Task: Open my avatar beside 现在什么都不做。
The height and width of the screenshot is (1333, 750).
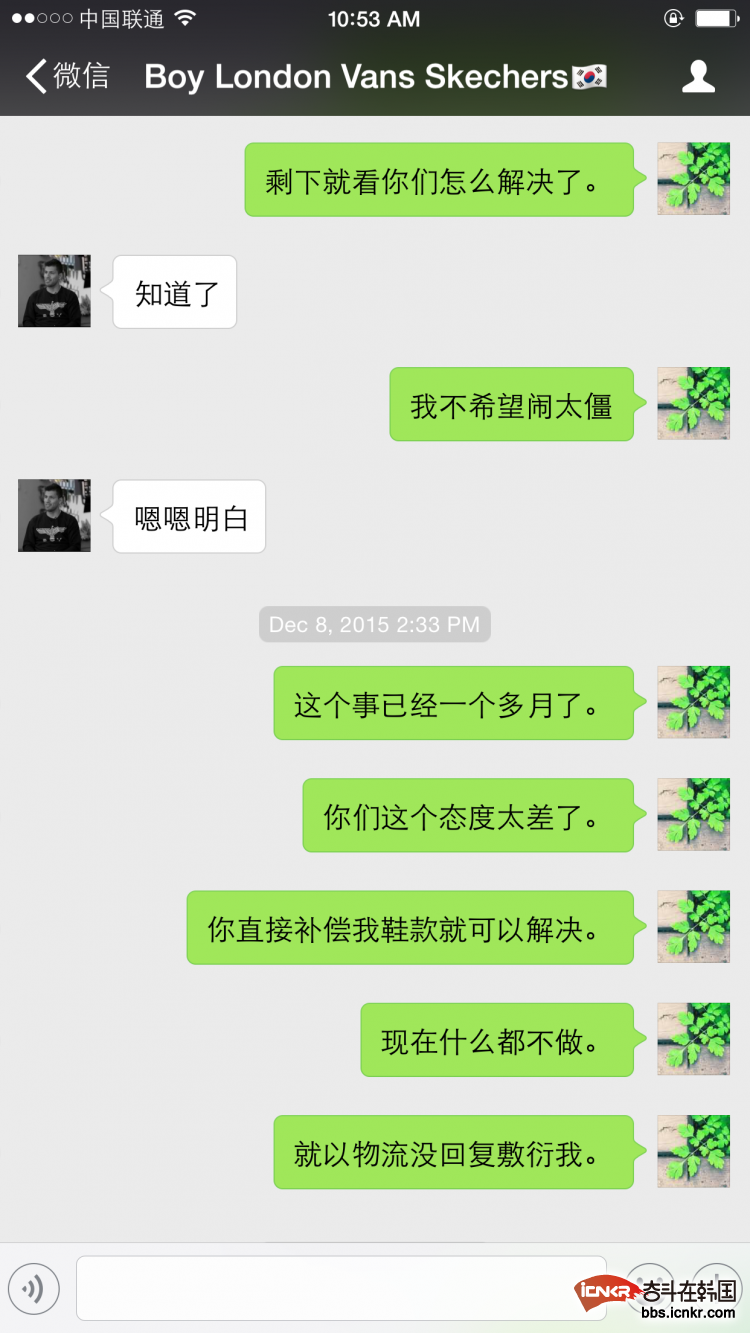Action: coord(693,1039)
